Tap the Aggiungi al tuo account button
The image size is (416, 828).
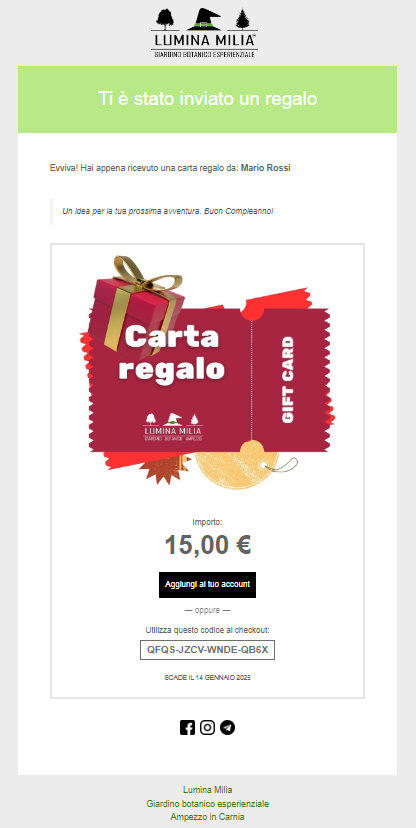[207, 585]
